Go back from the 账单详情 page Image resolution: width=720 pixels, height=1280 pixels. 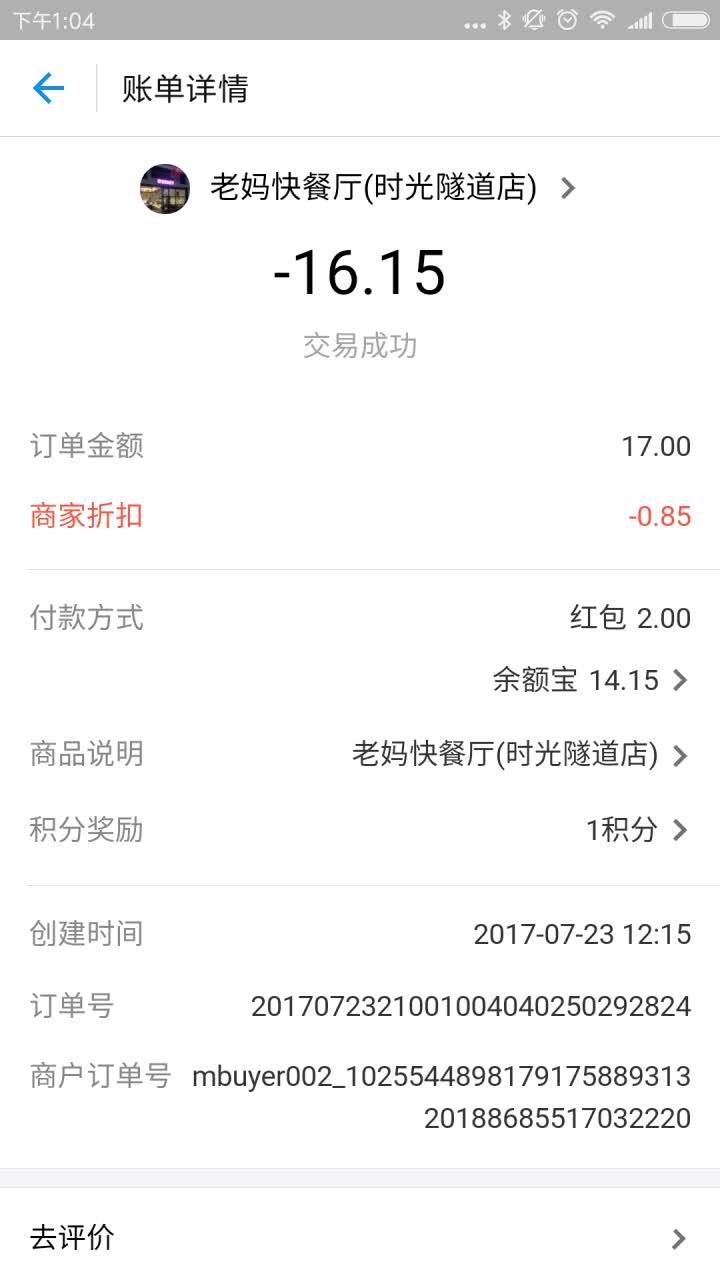point(48,89)
